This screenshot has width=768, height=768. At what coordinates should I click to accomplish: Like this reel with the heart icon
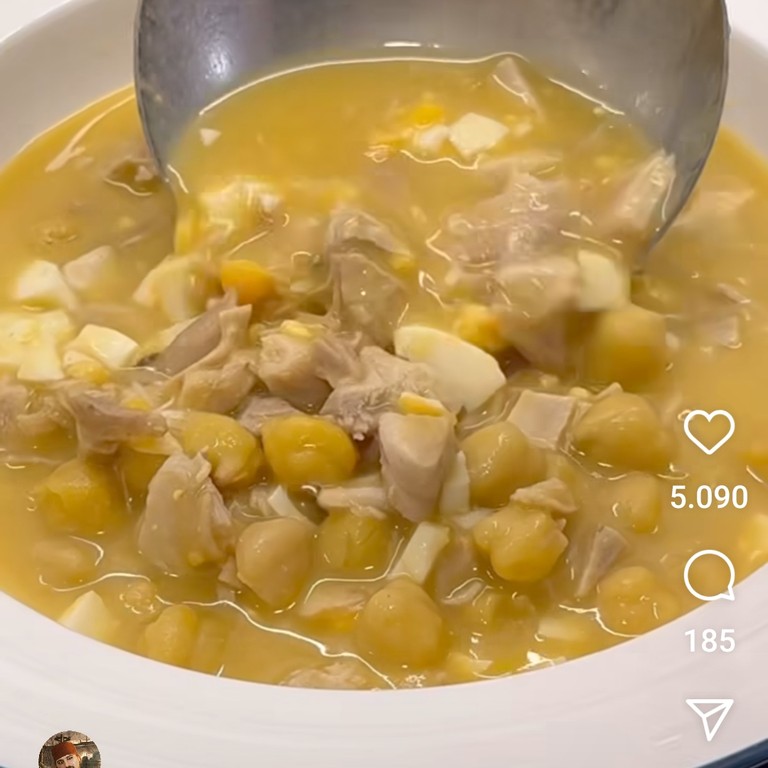click(x=709, y=432)
